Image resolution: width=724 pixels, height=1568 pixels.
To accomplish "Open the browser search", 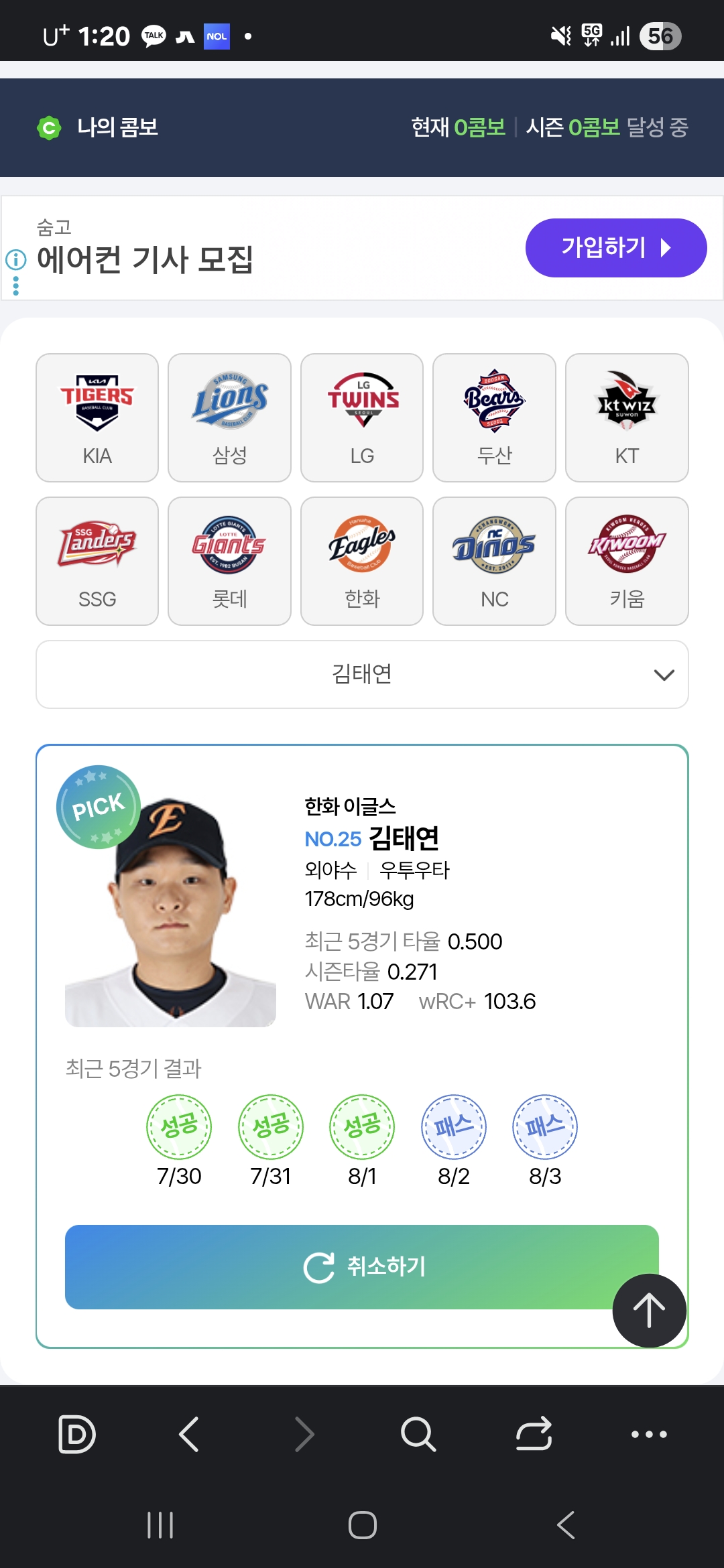I will (x=418, y=1434).
